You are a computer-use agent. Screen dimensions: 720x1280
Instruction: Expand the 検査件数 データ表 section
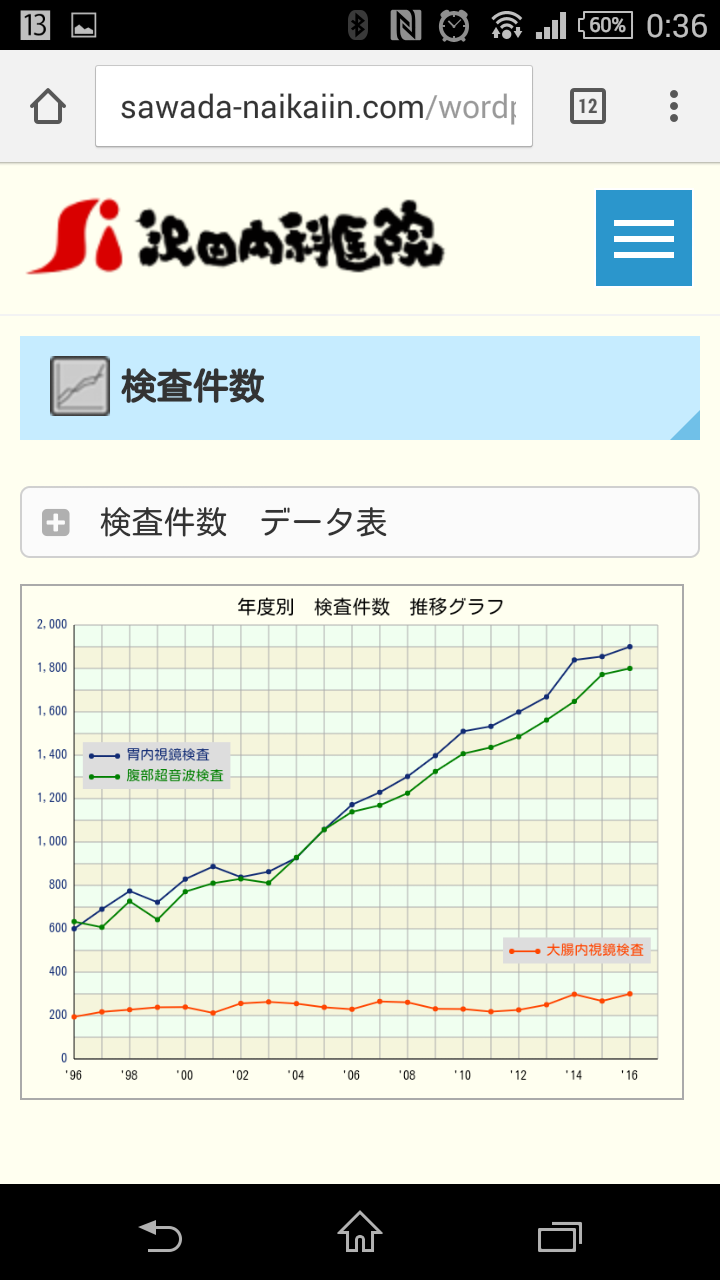[x=360, y=522]
